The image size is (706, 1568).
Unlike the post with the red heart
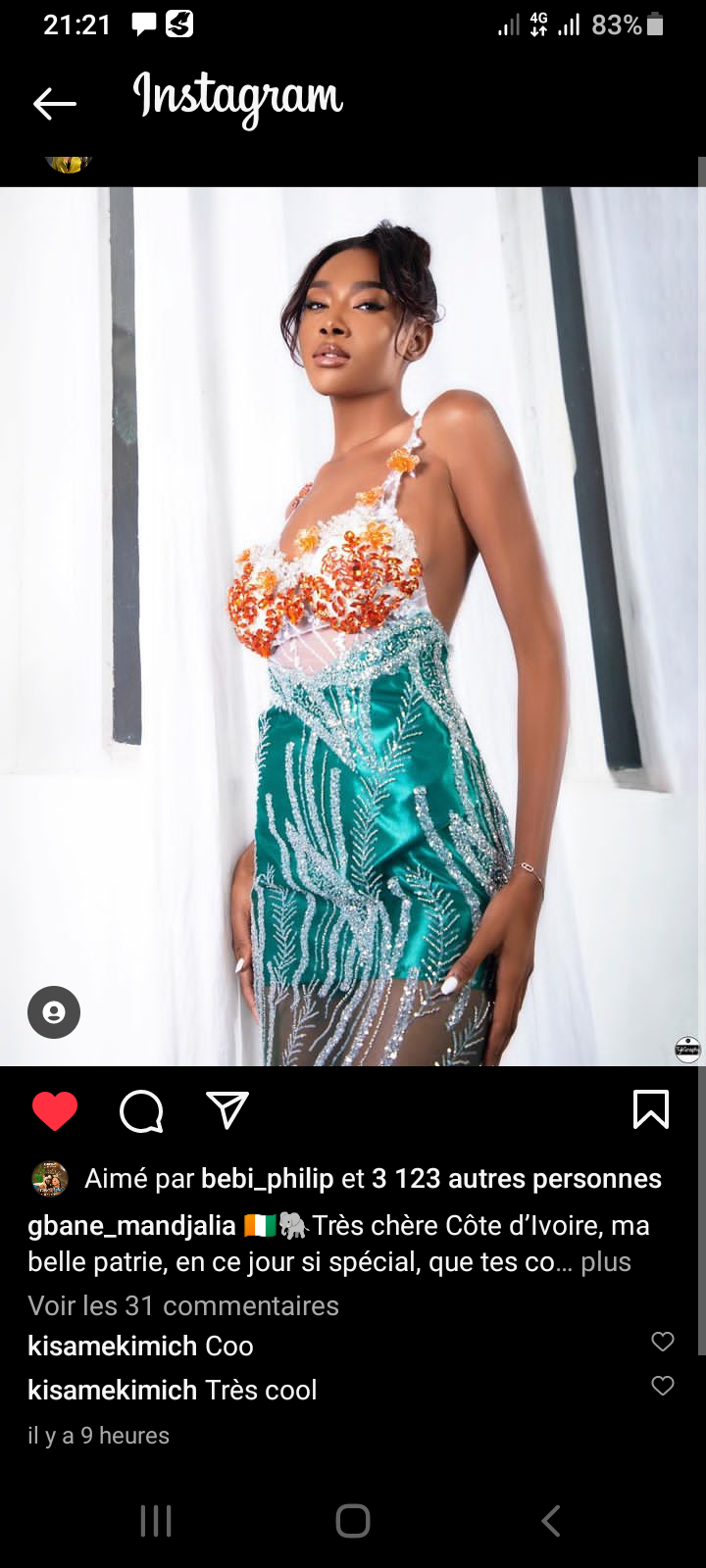point(55,1111)
